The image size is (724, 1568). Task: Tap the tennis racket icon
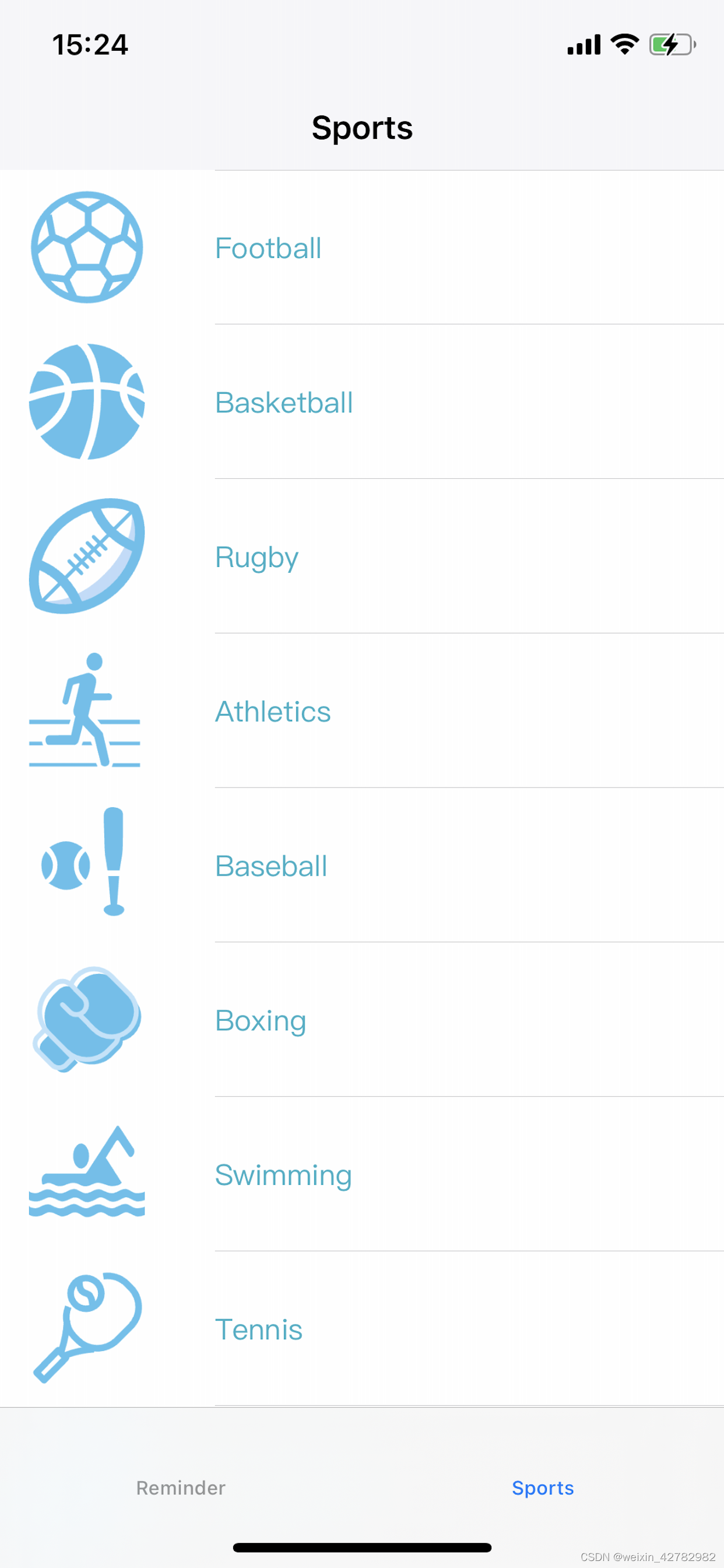pyautogui.click(x=86, y=1329)
